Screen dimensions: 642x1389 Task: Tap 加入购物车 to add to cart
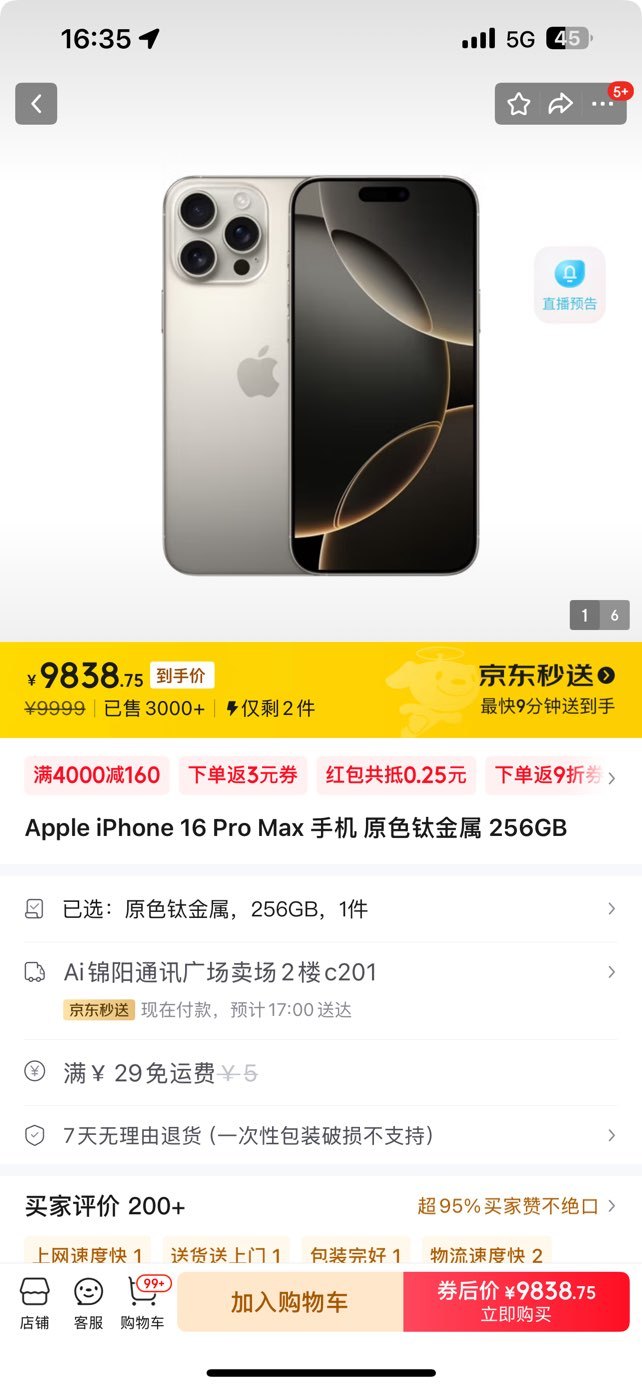click(290, 1302)
